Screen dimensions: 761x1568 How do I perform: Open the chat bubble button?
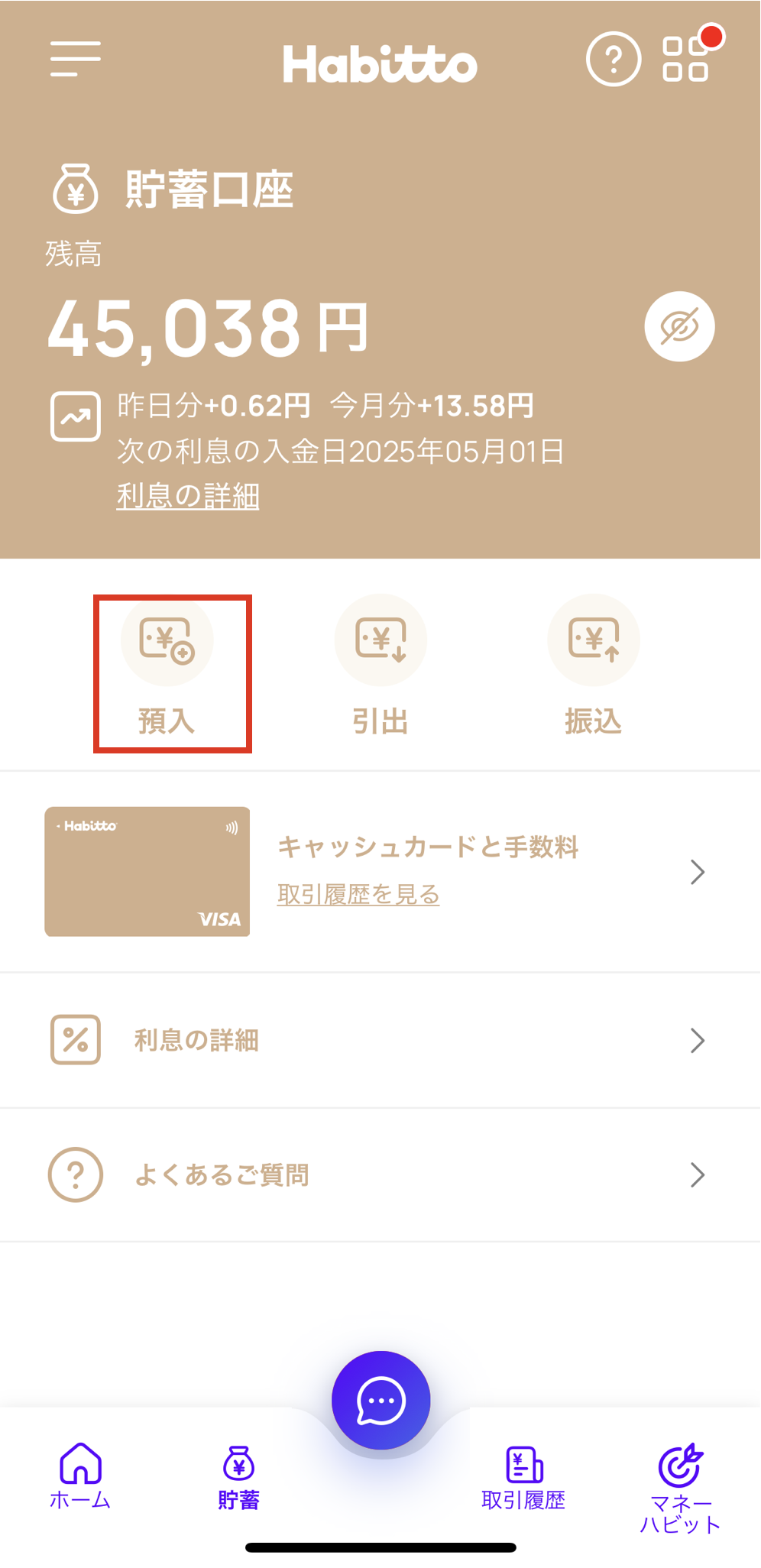pos(380,1400)
